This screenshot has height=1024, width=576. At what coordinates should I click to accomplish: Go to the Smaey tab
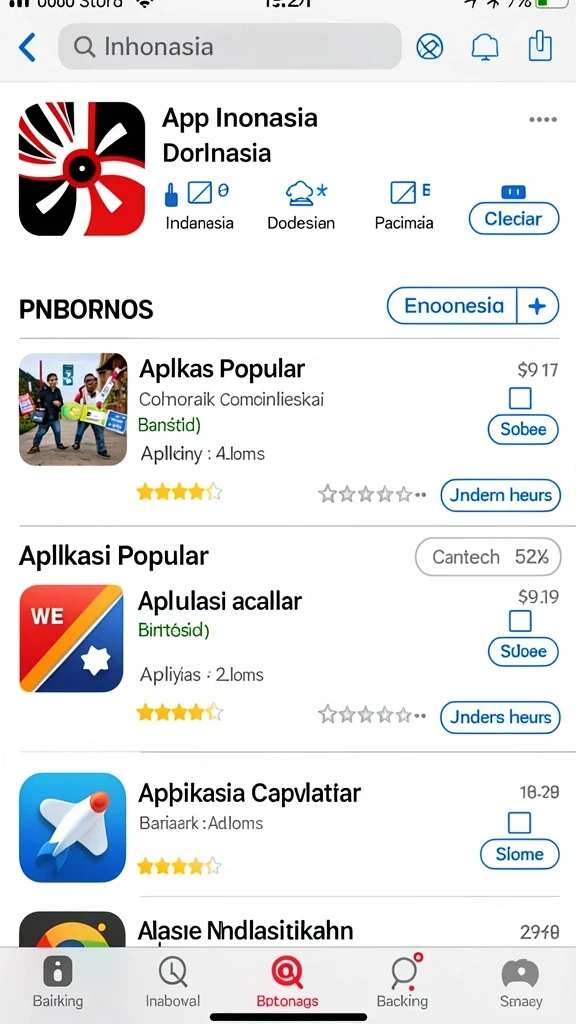[x=520, y=982]
